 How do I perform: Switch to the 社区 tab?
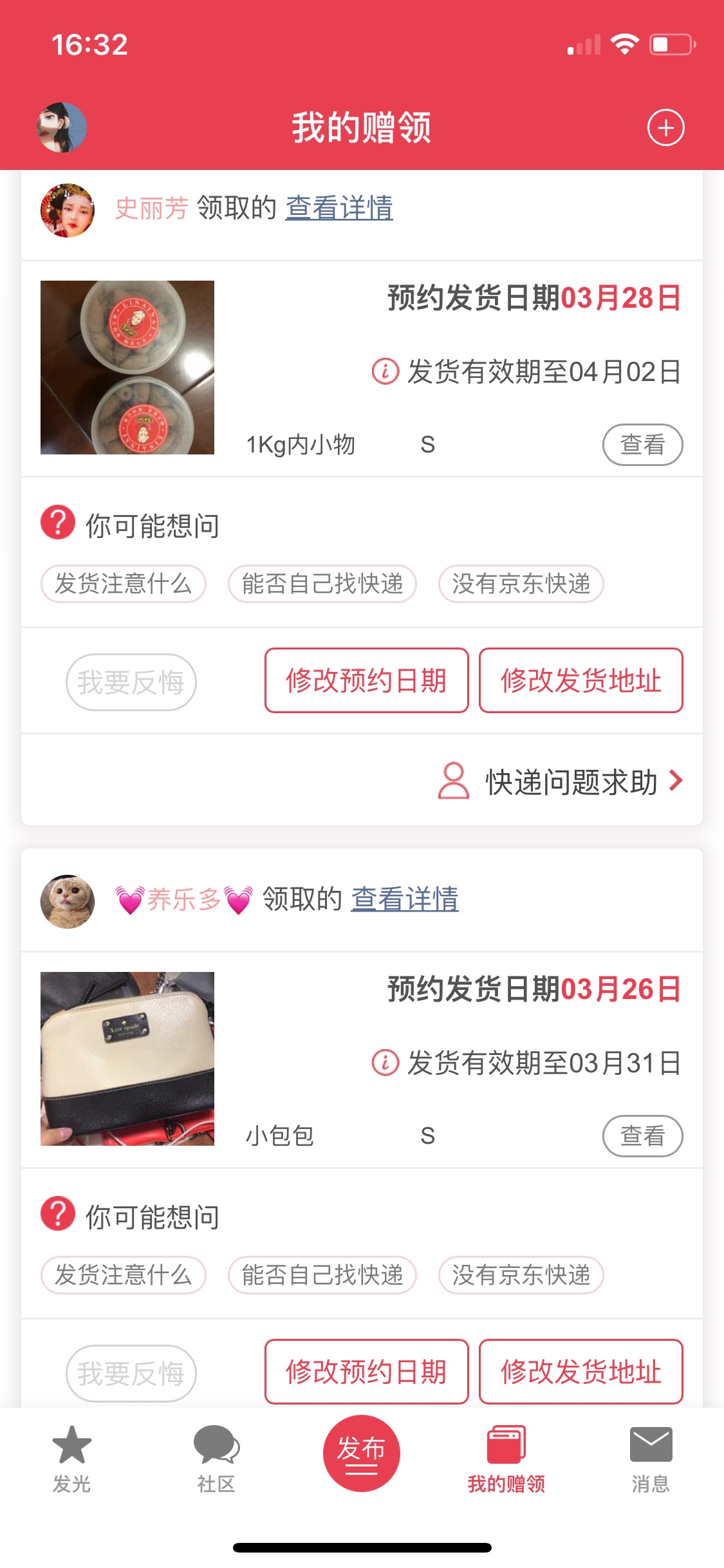(x=216, y=1459)
